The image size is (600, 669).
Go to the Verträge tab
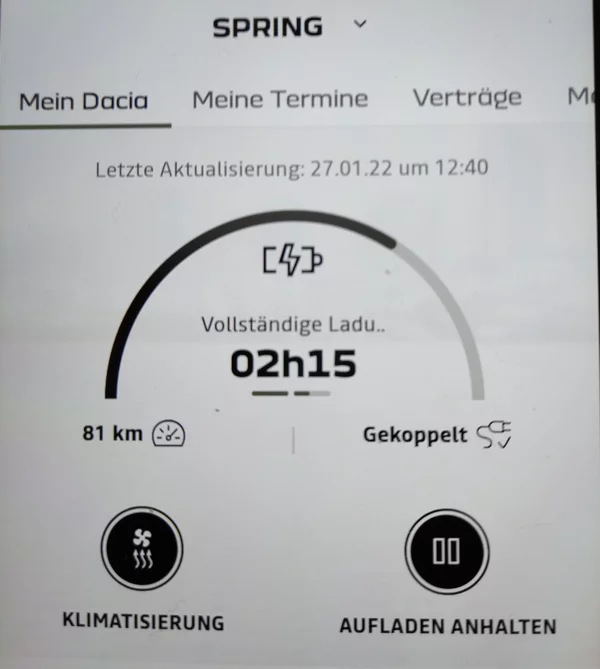tap(467, 98)
